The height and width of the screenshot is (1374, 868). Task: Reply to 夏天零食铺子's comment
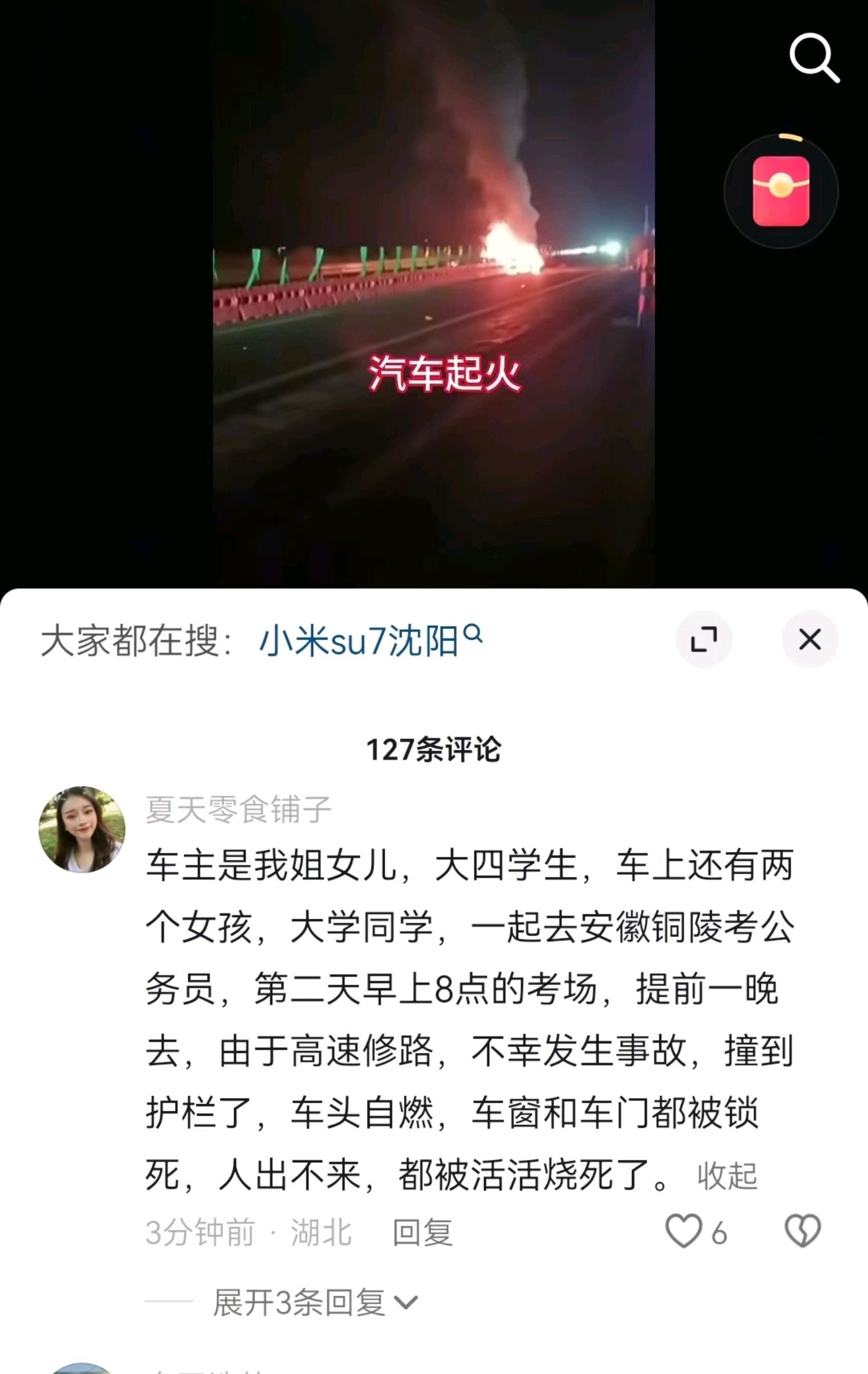coord(422,1232)
